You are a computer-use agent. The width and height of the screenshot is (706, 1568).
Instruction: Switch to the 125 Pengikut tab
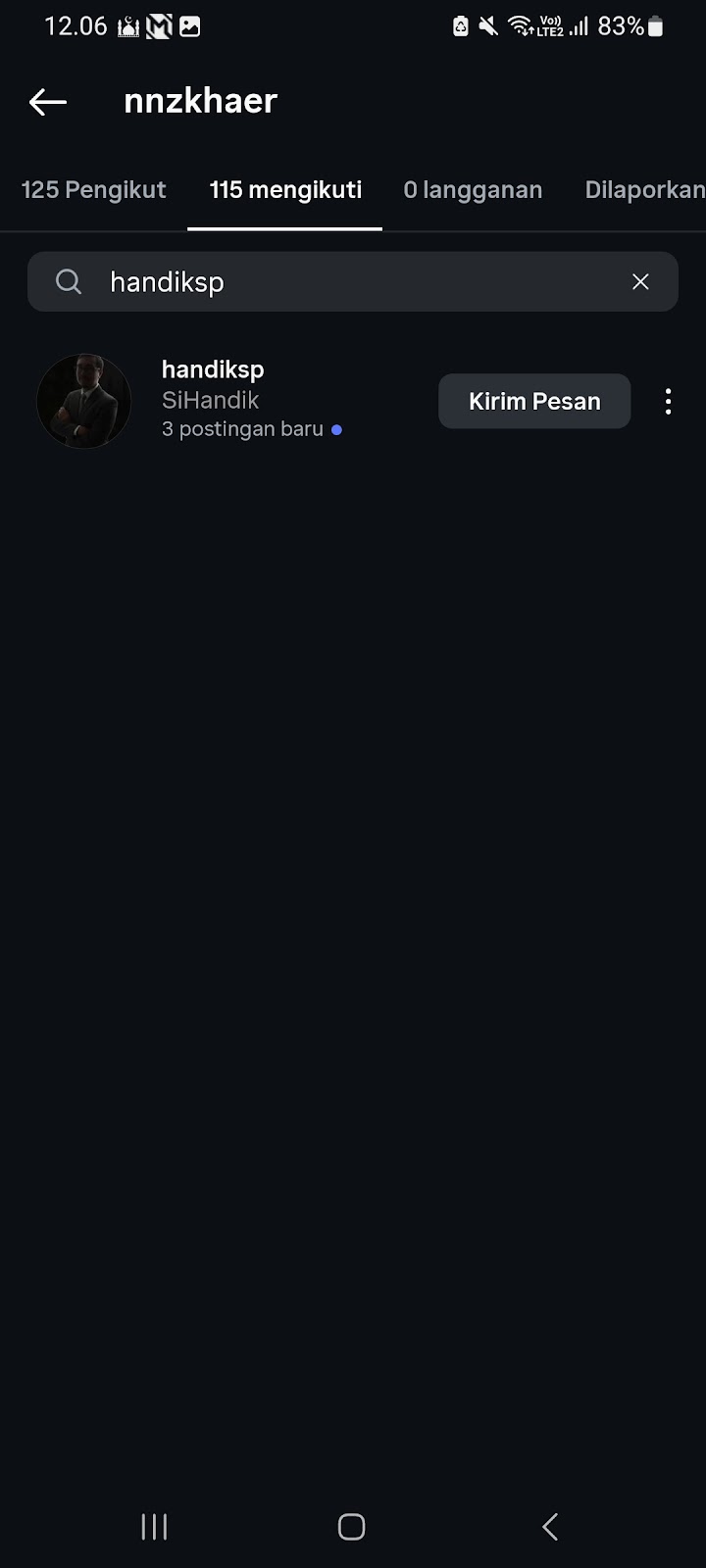[x=94, y=190]
